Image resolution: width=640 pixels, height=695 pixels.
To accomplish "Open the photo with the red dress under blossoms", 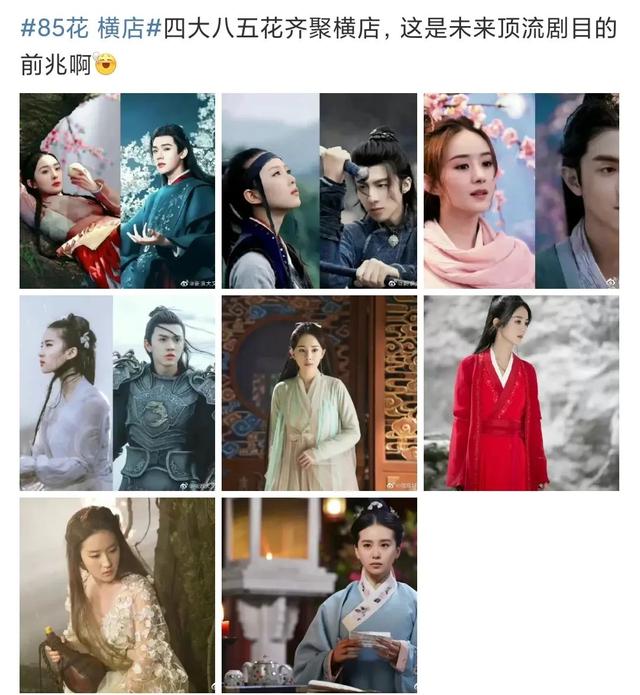I will coord(117,191).
